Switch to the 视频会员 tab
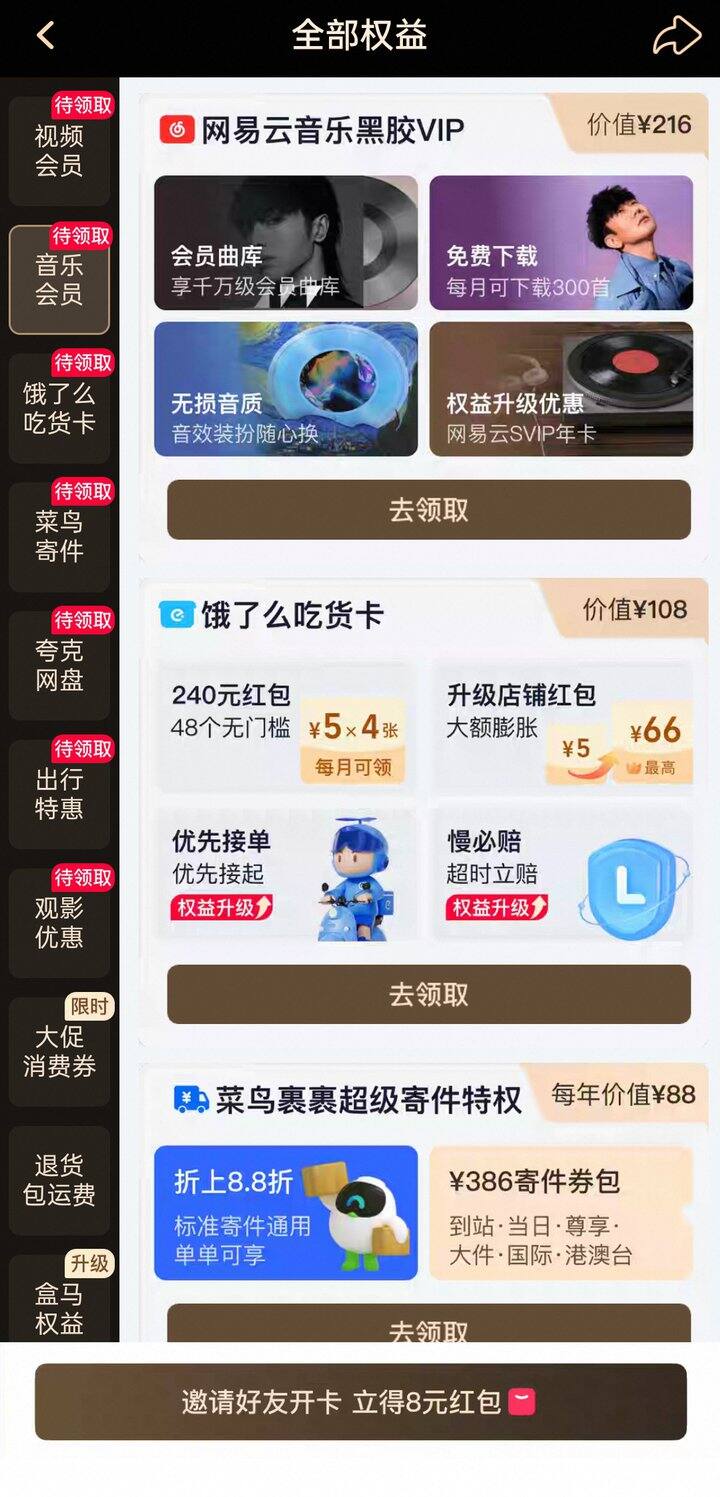Image resolution: width=720 pixels, height=1497 pixels. tap(59, 151)
